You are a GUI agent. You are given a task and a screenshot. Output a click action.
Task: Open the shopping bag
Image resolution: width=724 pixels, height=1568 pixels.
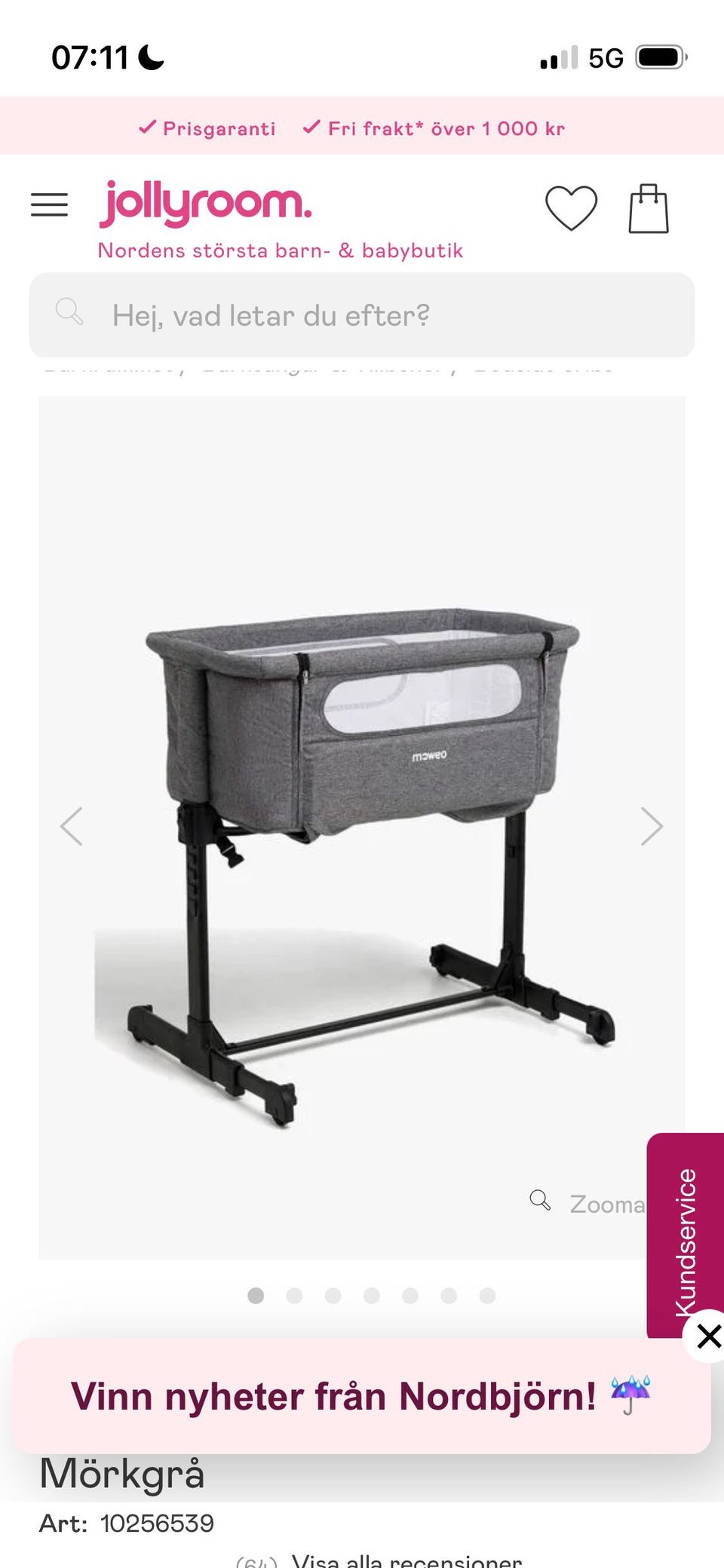coord(649,208)
